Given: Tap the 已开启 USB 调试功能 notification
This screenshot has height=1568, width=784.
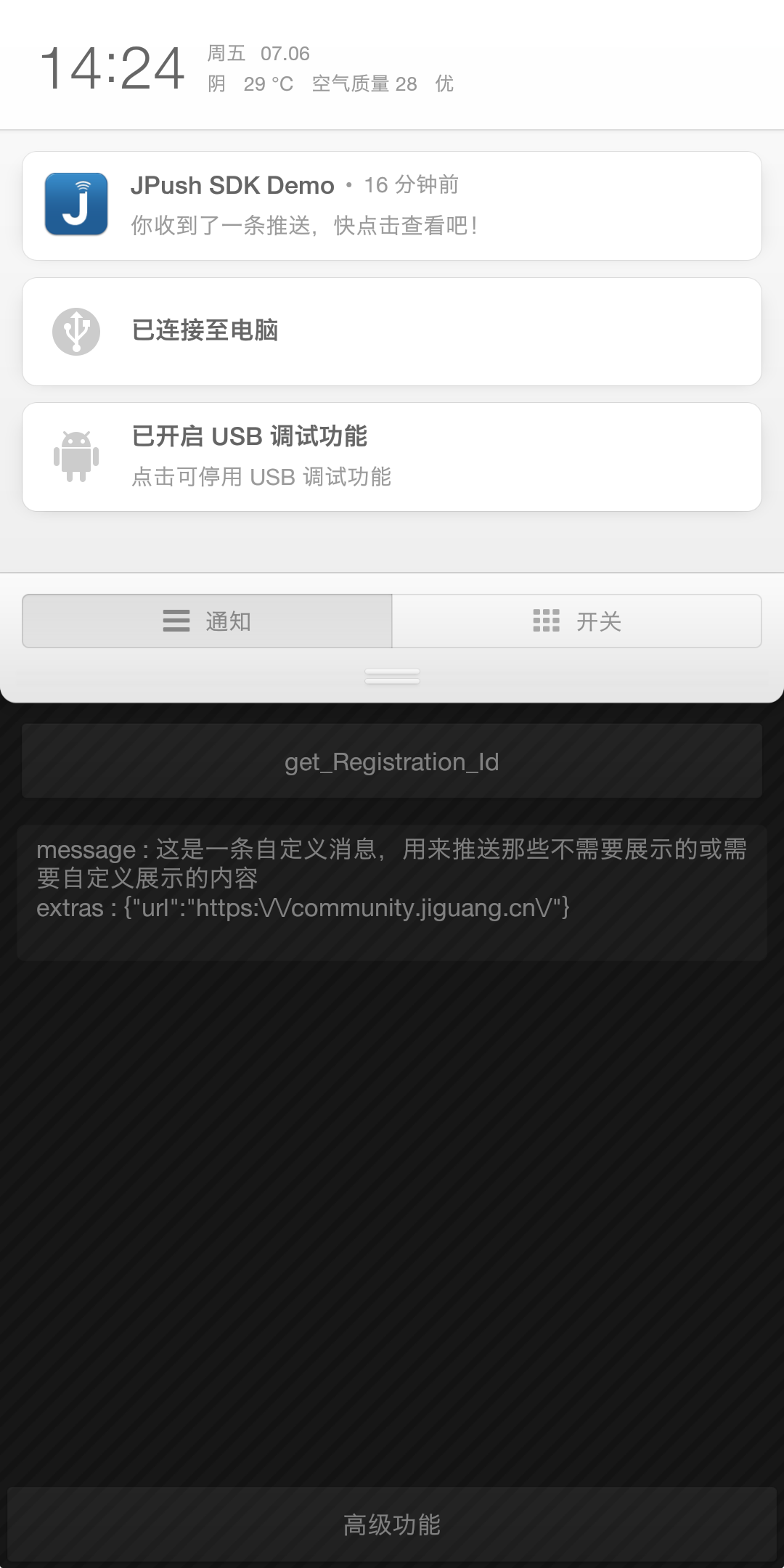Looking at the screenshot, I should [392, 457].
